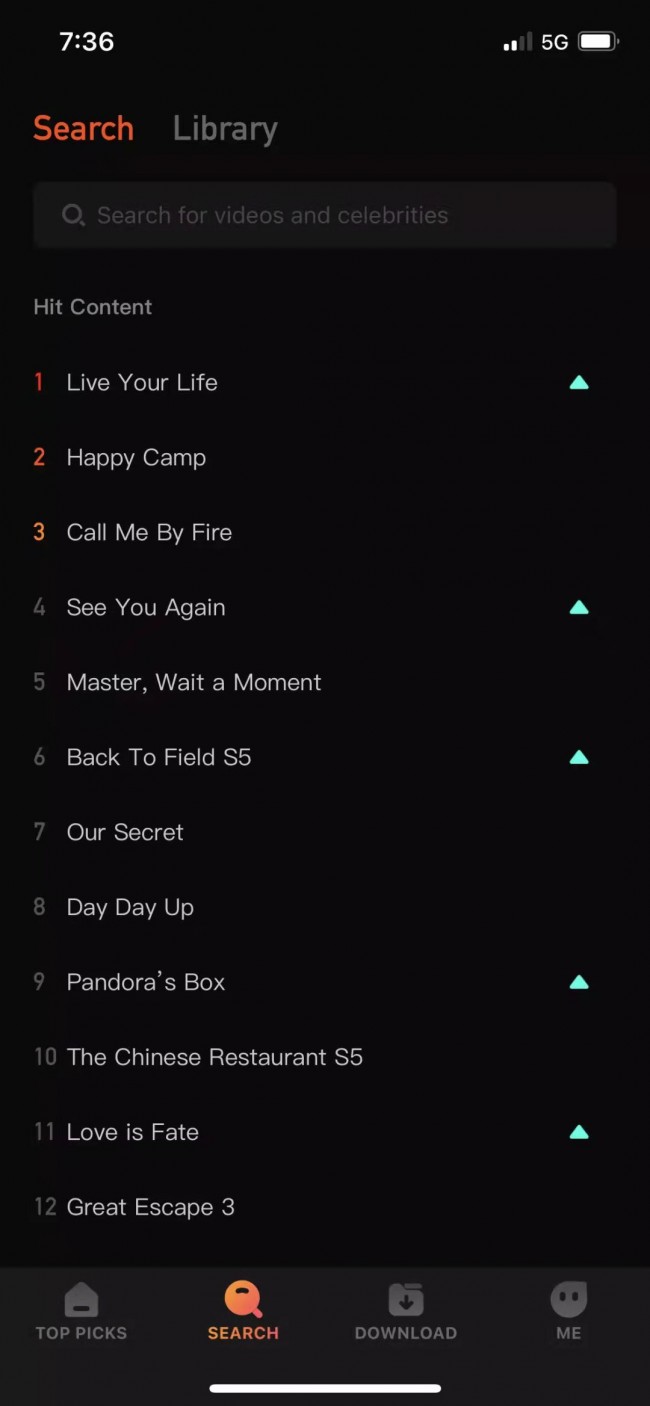Select Our Secret from the list
The width and height of the screenshot is (650, 1406).
pos(125,832)
